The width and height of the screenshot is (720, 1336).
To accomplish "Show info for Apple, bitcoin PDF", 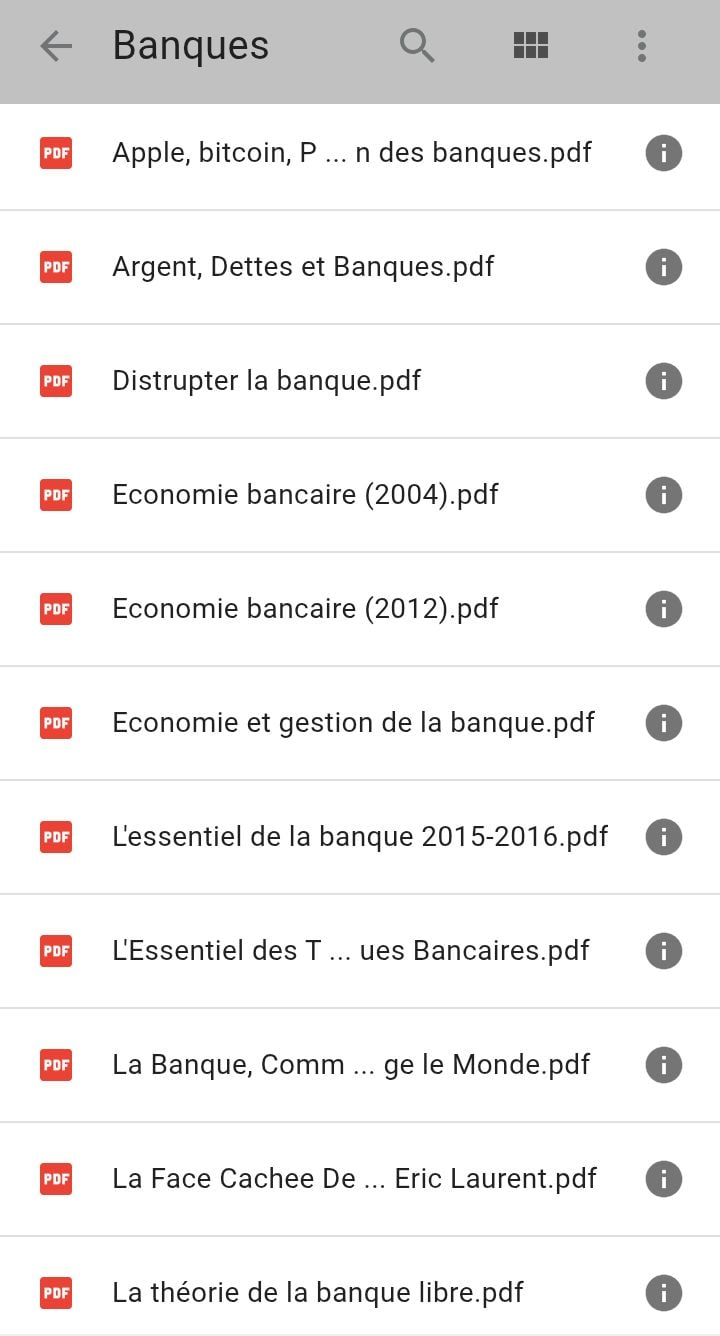I will [664, 153].
